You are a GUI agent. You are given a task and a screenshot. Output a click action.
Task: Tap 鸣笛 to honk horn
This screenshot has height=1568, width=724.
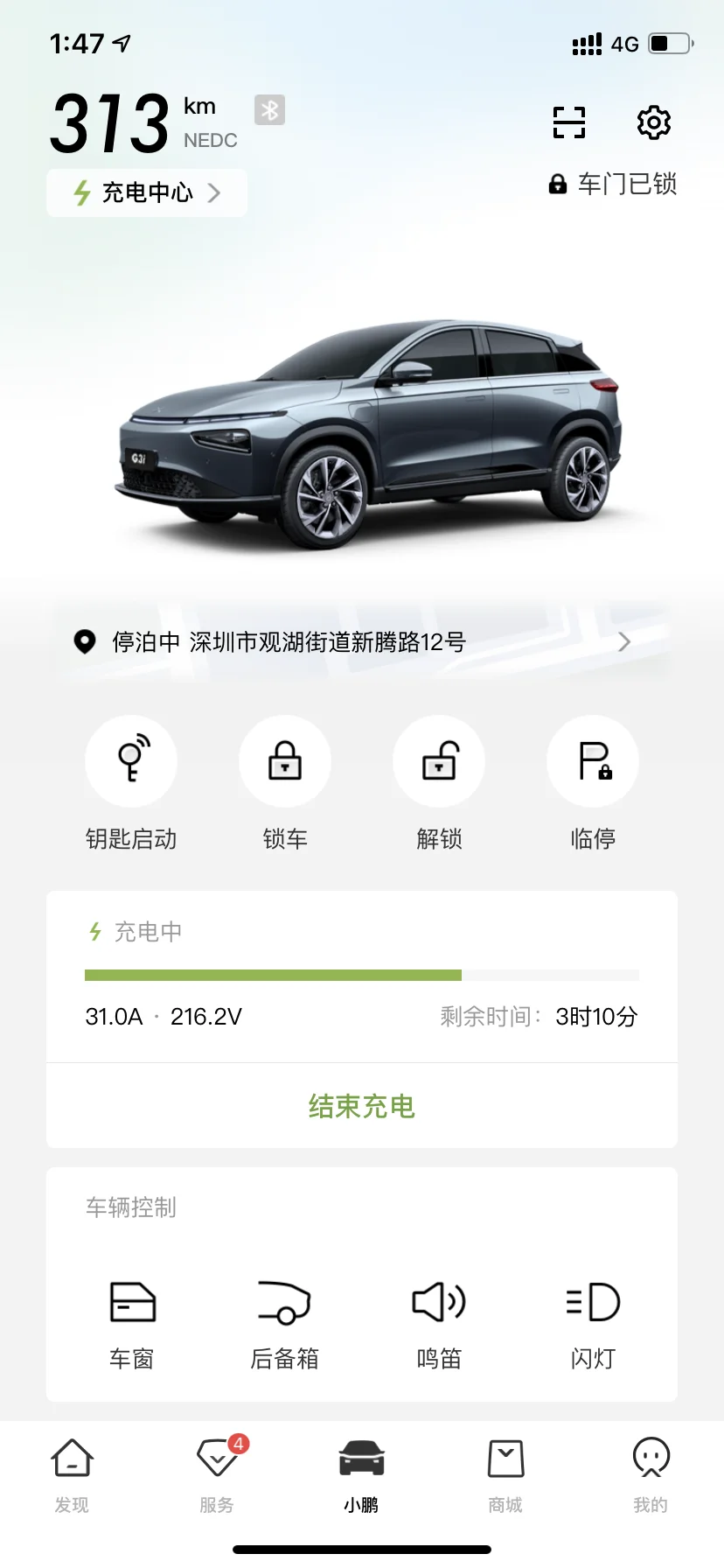439,1325
